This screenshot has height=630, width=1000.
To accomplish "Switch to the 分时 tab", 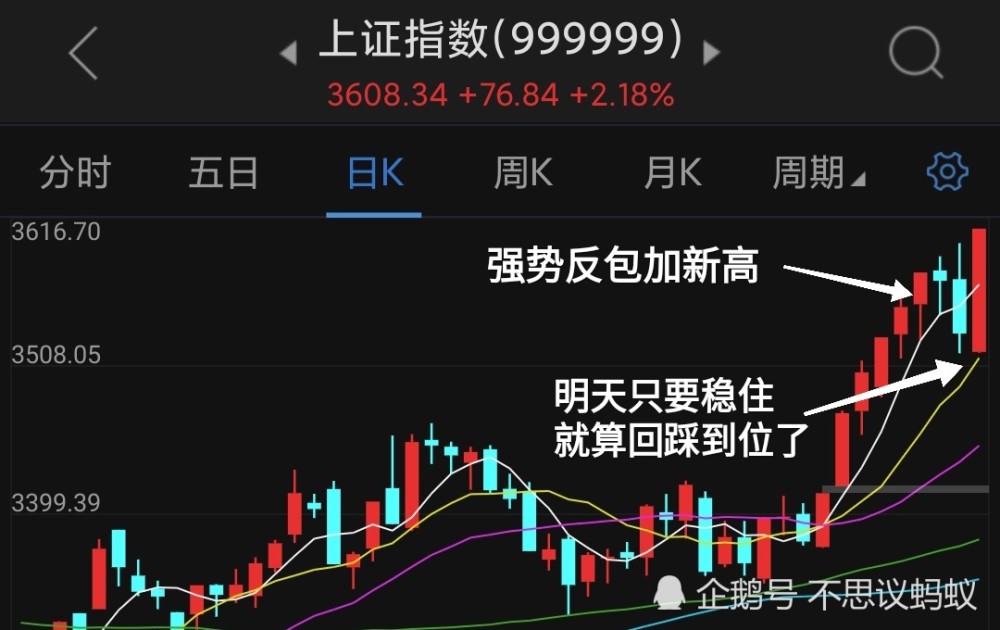I will point(75,172).
